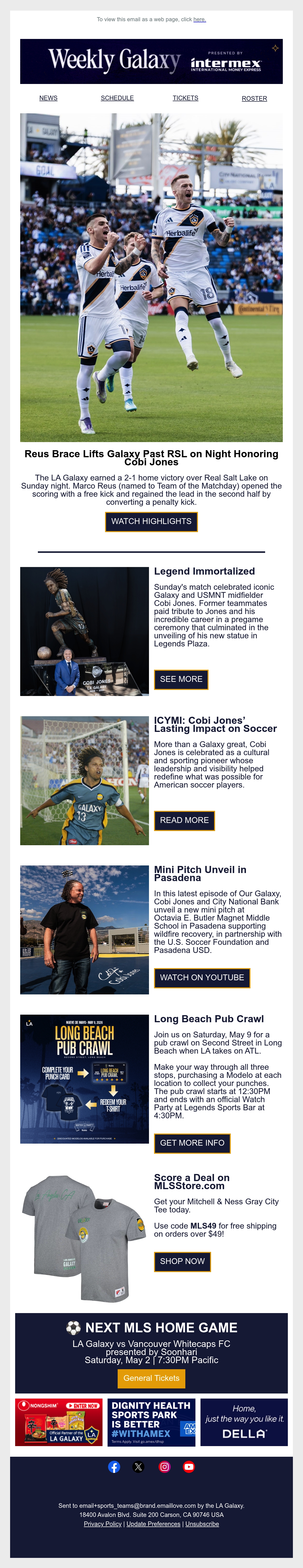Open the Facebook icon

114,1466
